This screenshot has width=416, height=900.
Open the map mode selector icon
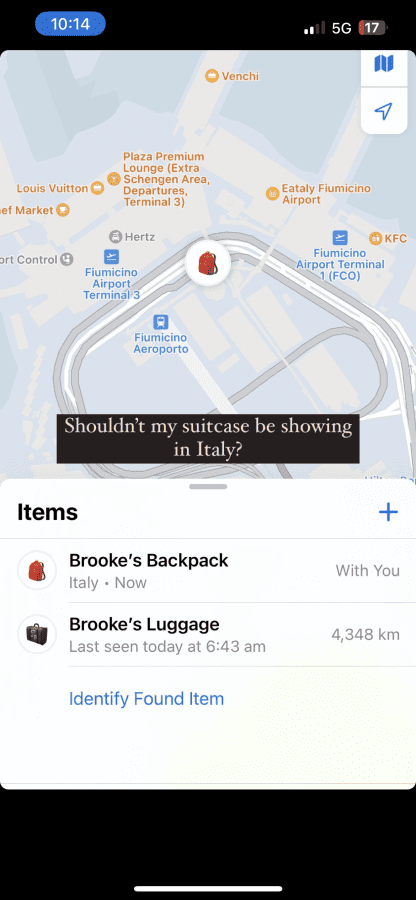(x=383, y=64)
